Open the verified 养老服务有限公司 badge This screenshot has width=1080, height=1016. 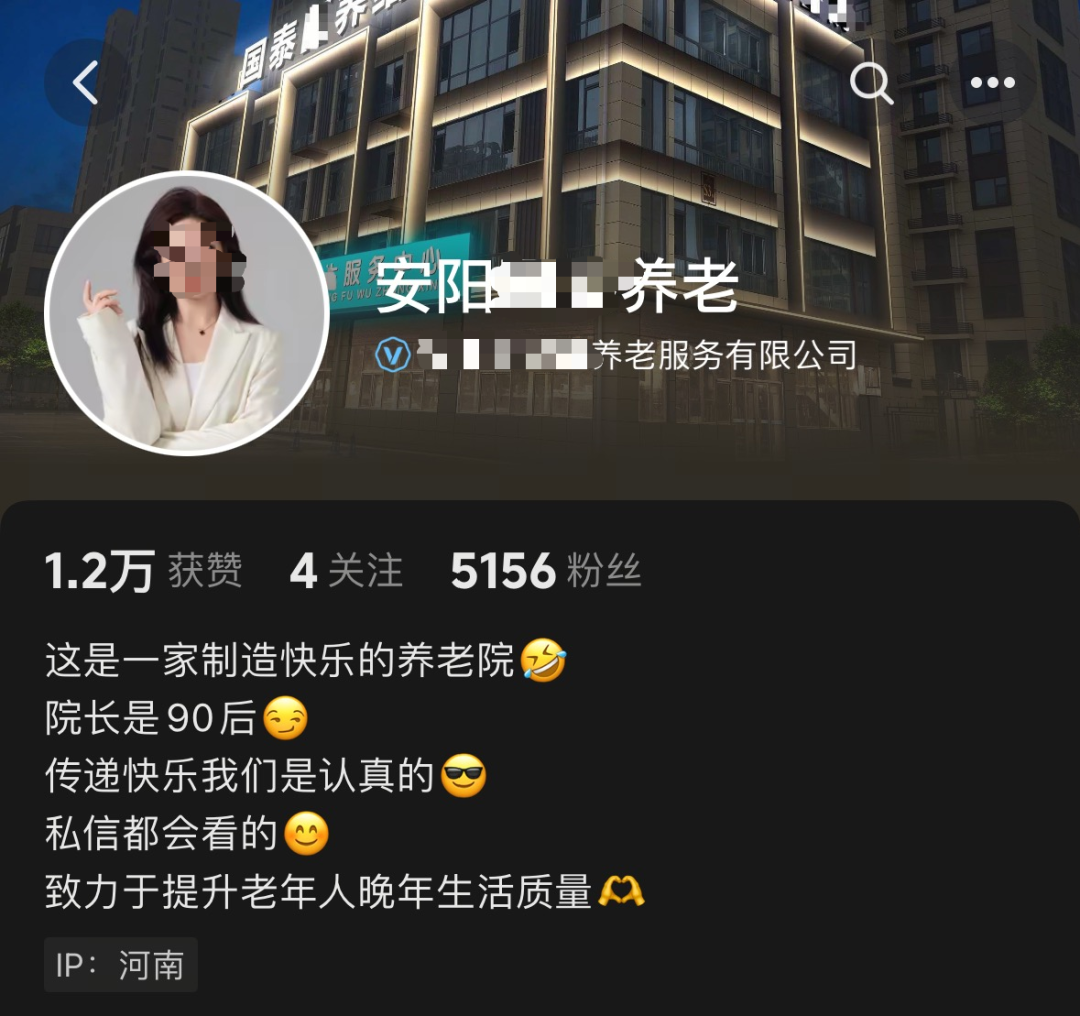392,354
